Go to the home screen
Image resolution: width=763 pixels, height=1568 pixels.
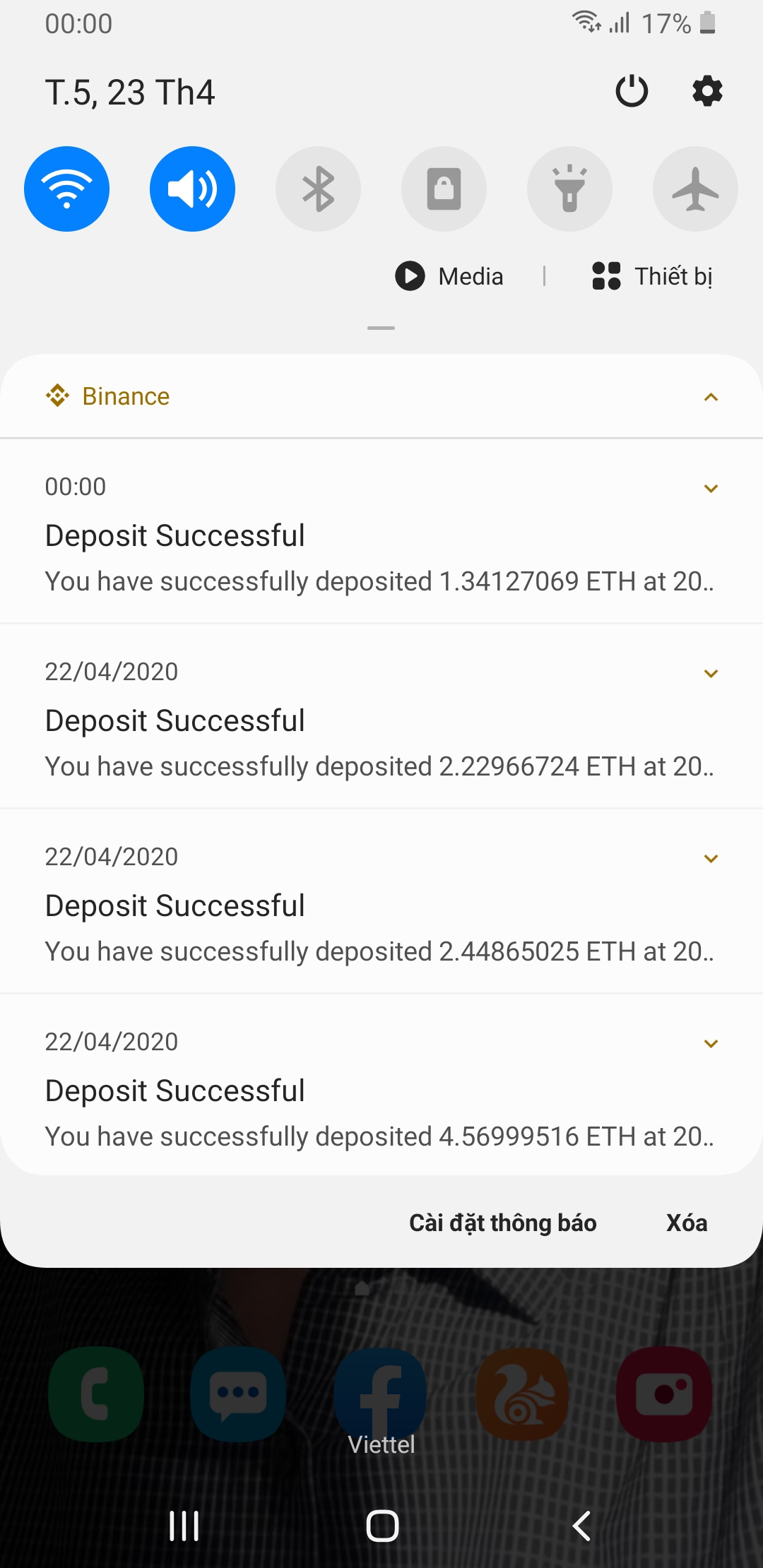[x=382, y=1526]
